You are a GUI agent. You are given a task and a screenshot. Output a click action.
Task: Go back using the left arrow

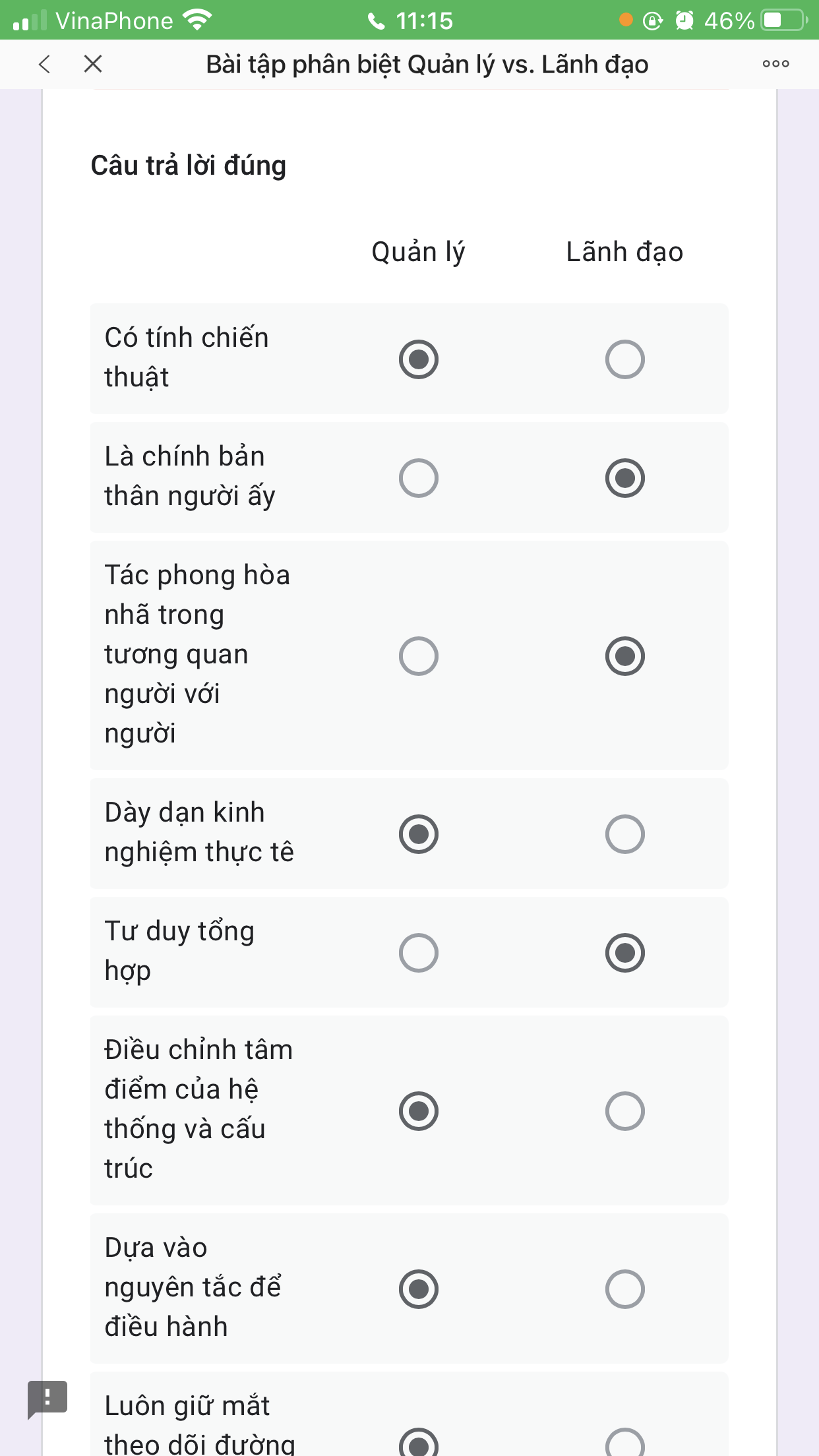(44, 64)
